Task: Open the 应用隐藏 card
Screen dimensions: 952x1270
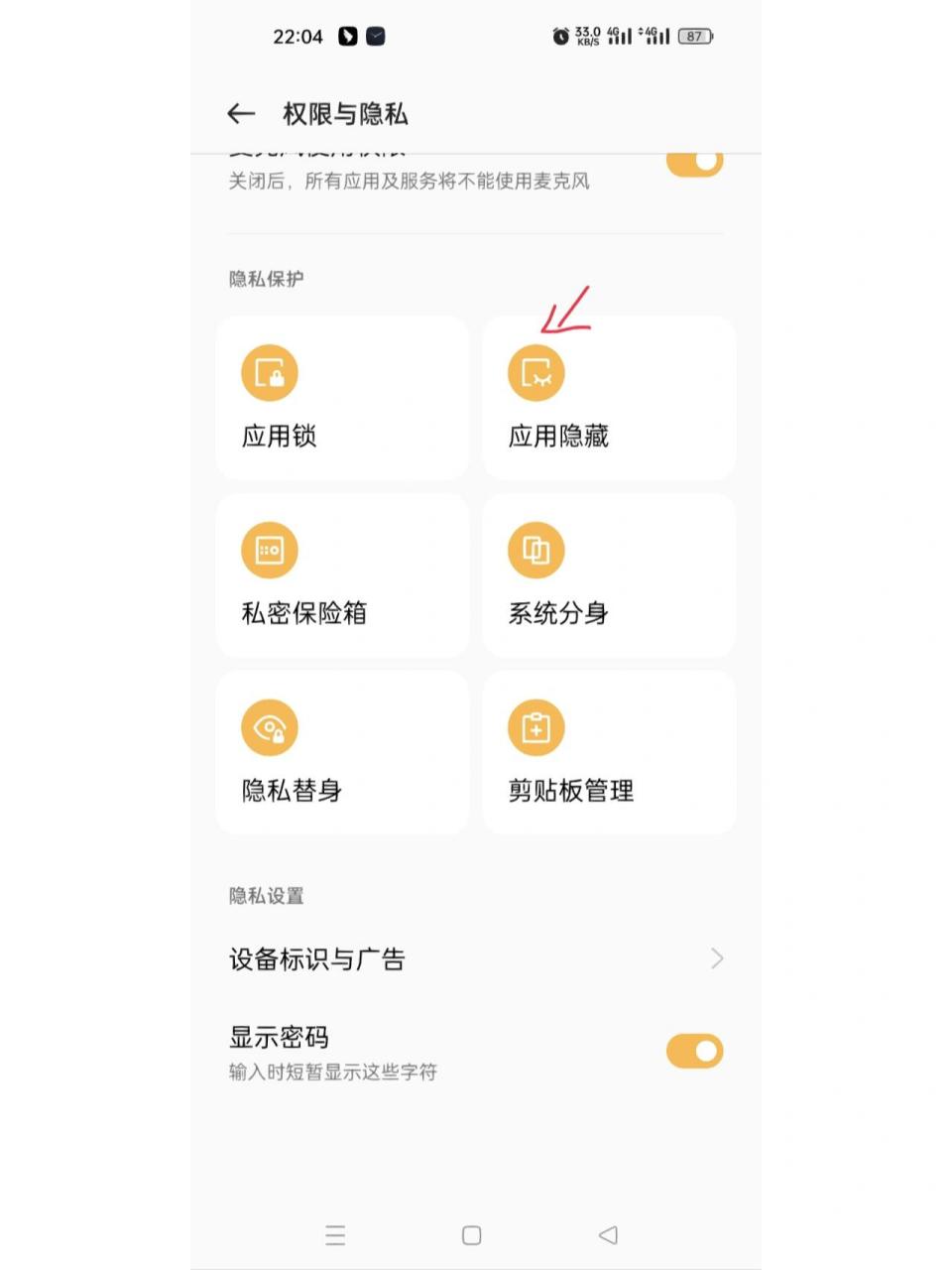Action: pyautogui.click(x=608, y=397)
